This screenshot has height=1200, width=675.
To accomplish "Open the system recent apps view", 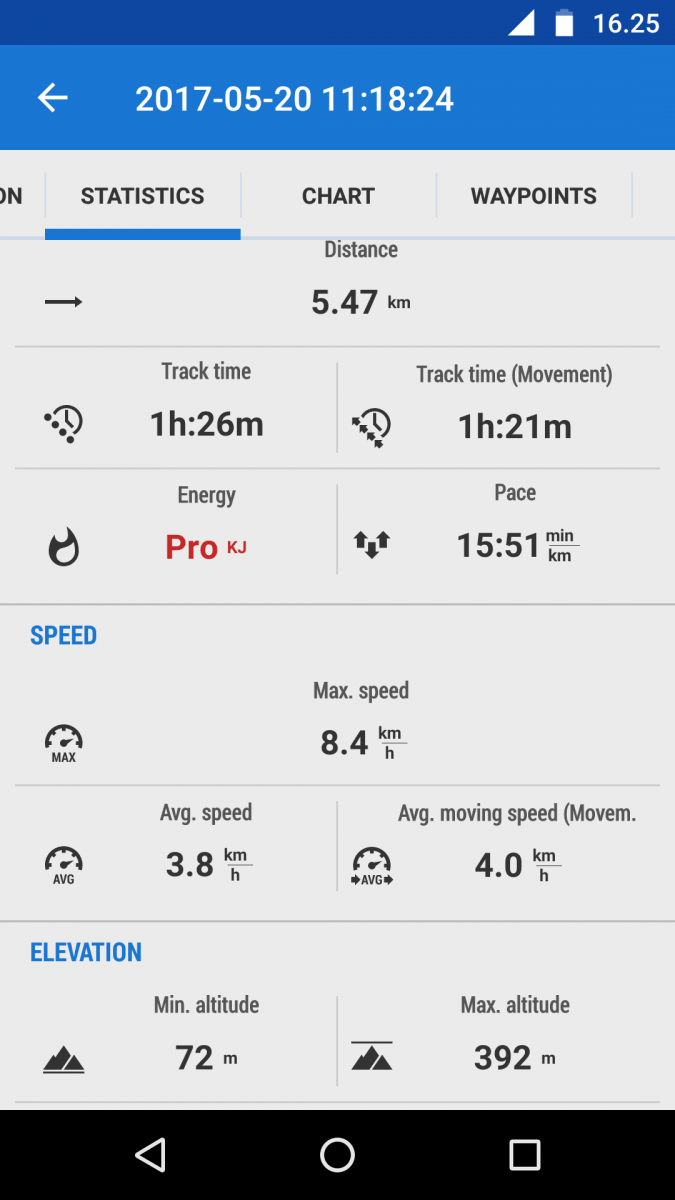I will [x=524, y=1155].
